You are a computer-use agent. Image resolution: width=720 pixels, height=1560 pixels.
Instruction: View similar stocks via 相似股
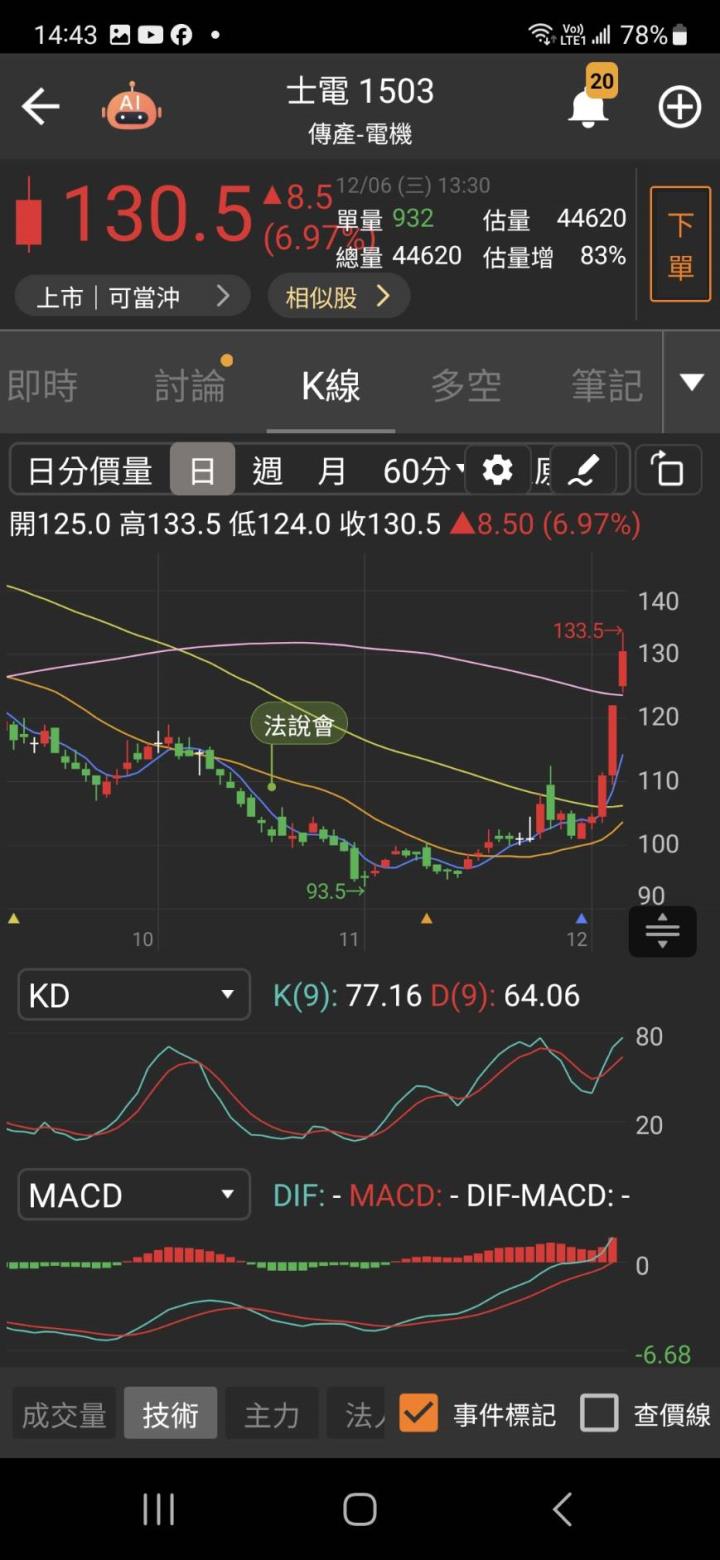(x=338, y=297)
